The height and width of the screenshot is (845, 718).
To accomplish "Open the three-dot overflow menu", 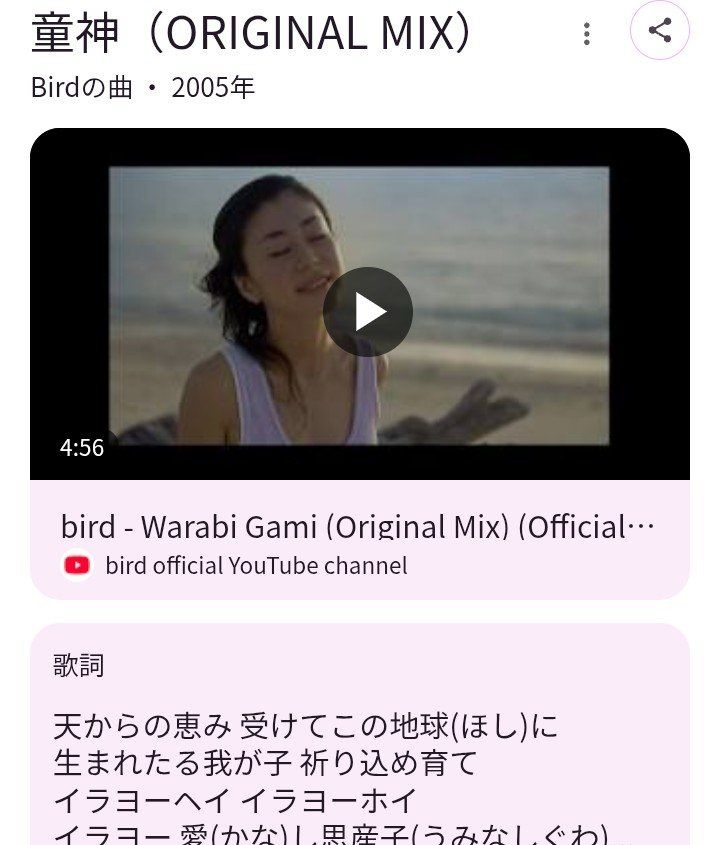I will pyautogui.click(x=587, y=34).
